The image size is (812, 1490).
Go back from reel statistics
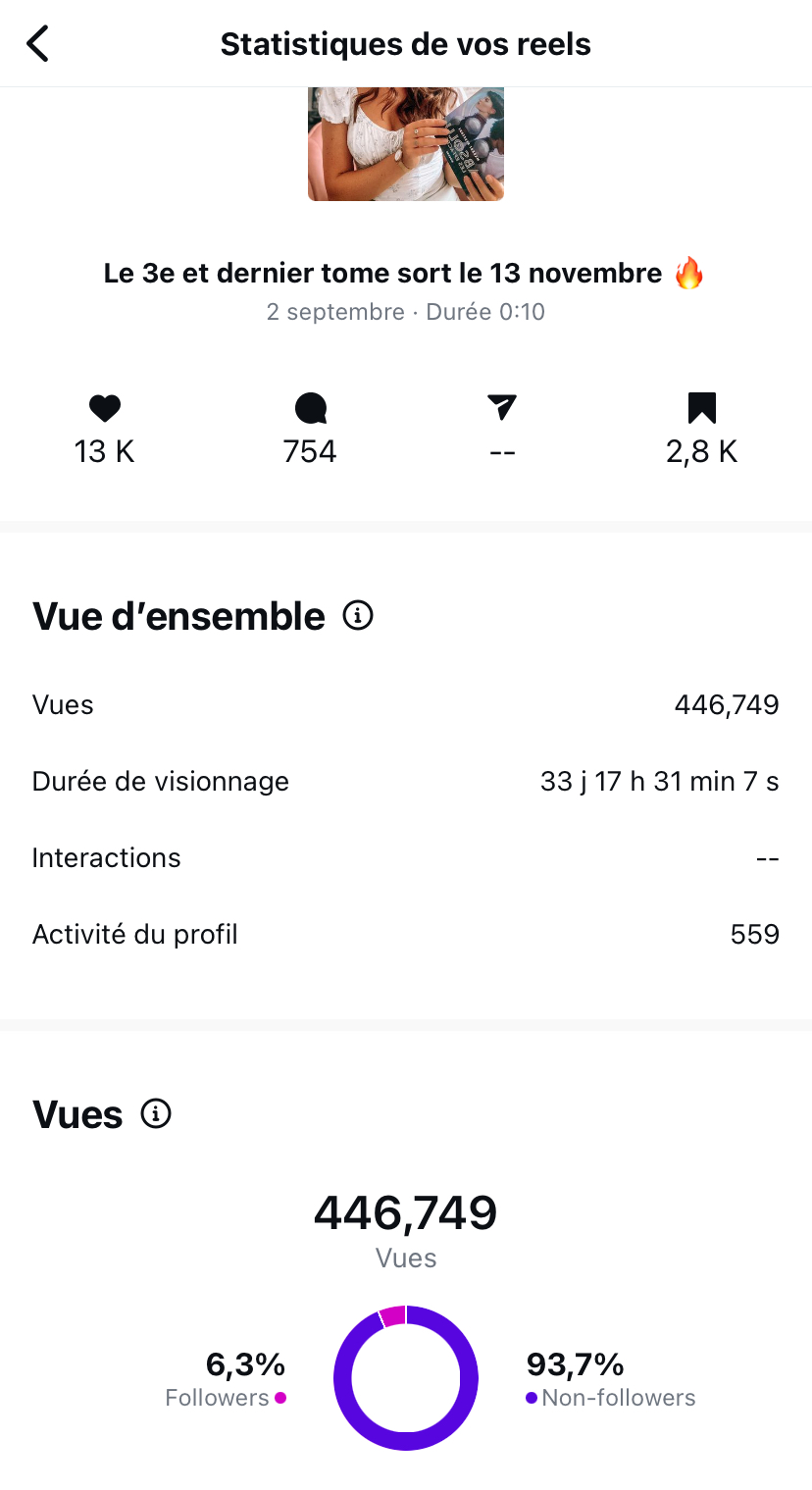tap(37, 44)
